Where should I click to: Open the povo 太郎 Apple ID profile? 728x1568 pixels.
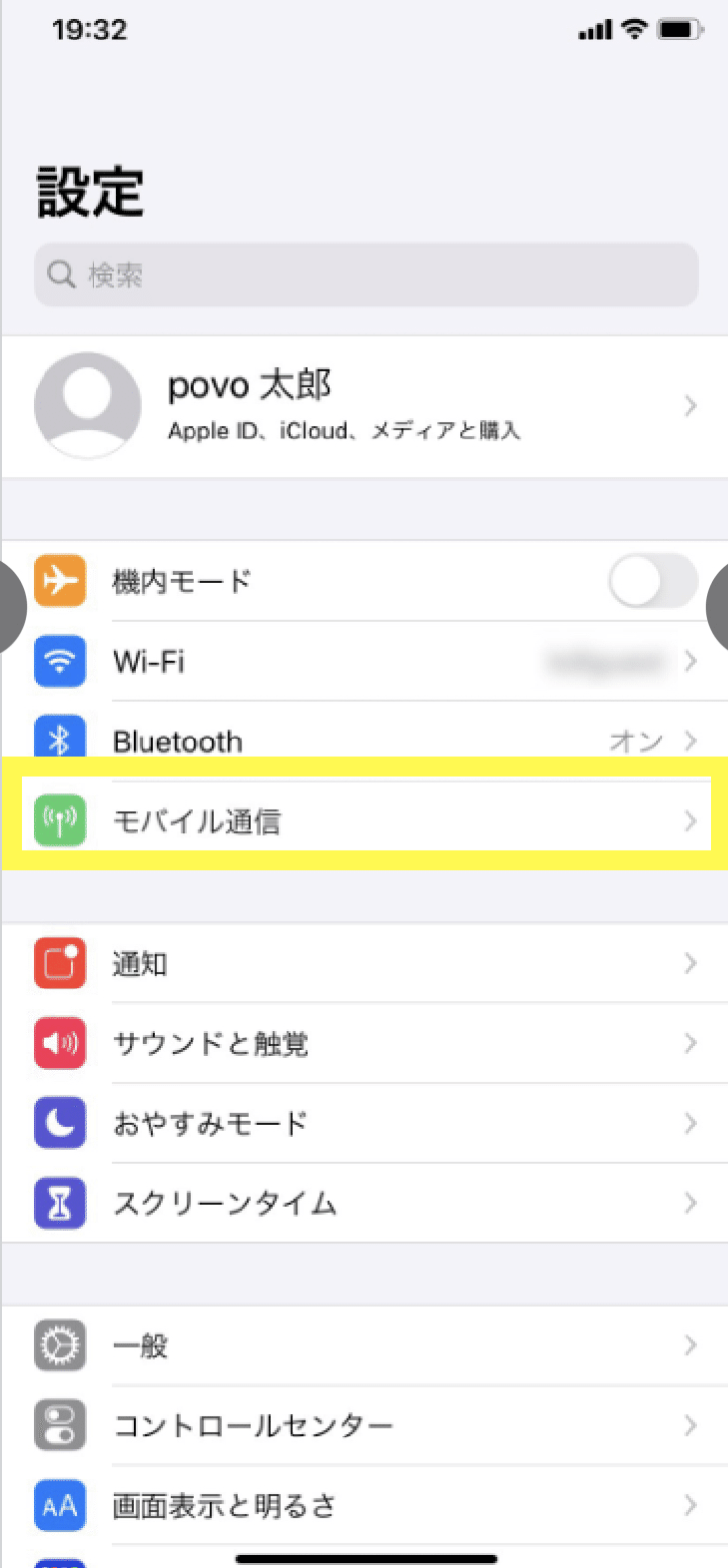364,406
